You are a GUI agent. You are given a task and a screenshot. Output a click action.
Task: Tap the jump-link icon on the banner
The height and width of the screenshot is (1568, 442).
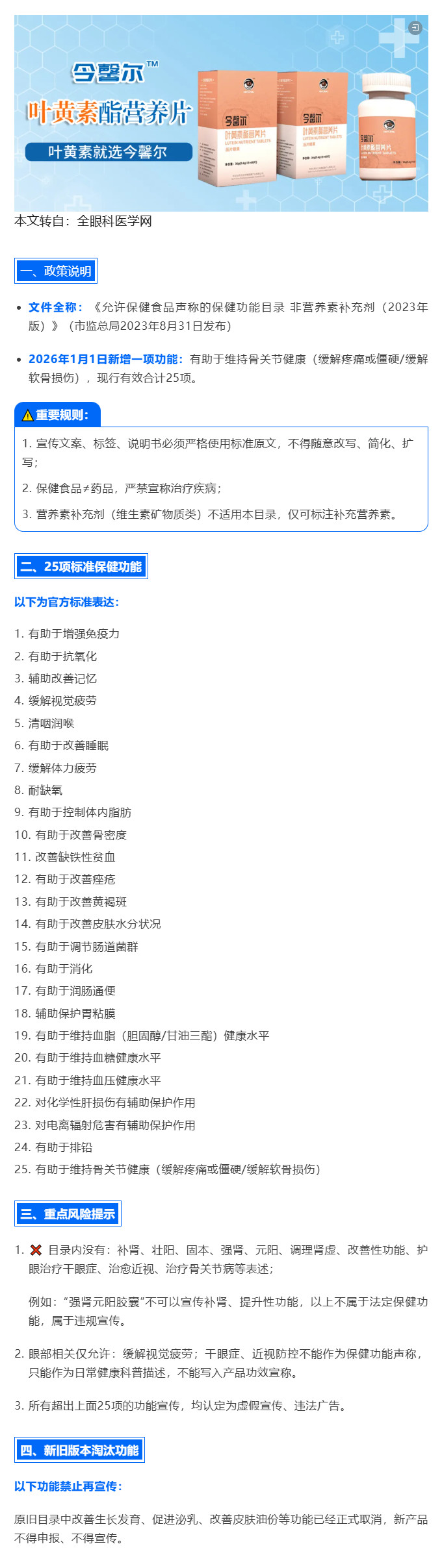point(415,27)
